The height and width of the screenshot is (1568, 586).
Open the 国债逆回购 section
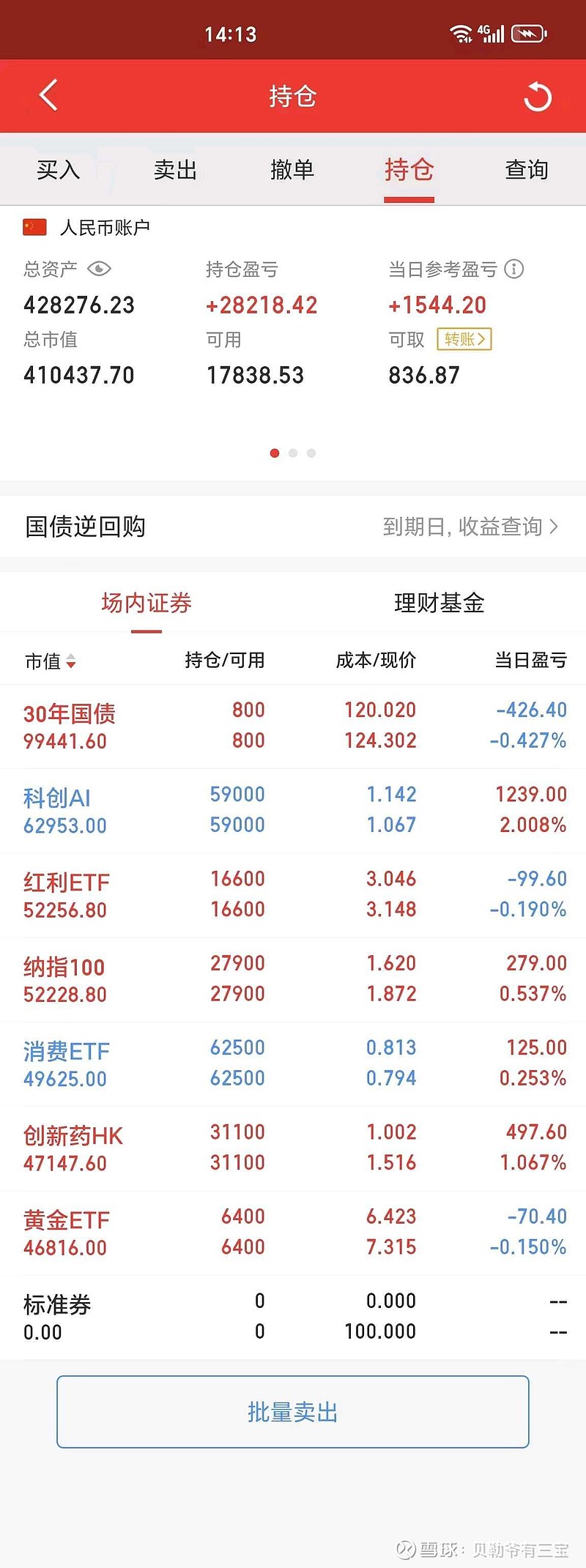click(86, 527)
